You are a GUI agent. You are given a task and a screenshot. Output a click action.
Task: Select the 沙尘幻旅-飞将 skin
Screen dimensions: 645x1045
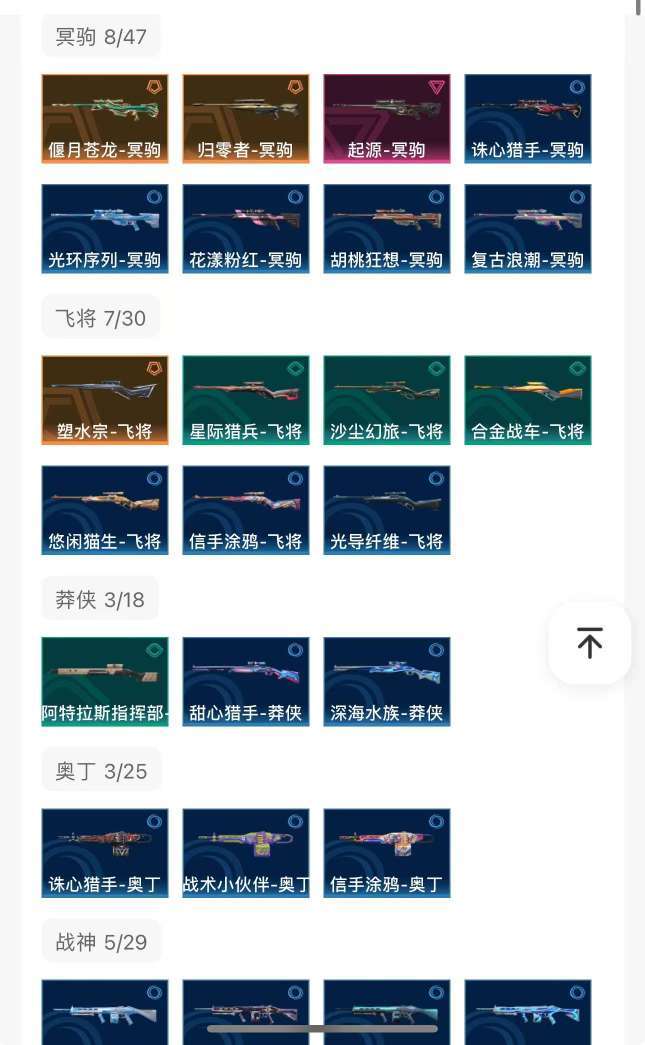tap(387, 400)
